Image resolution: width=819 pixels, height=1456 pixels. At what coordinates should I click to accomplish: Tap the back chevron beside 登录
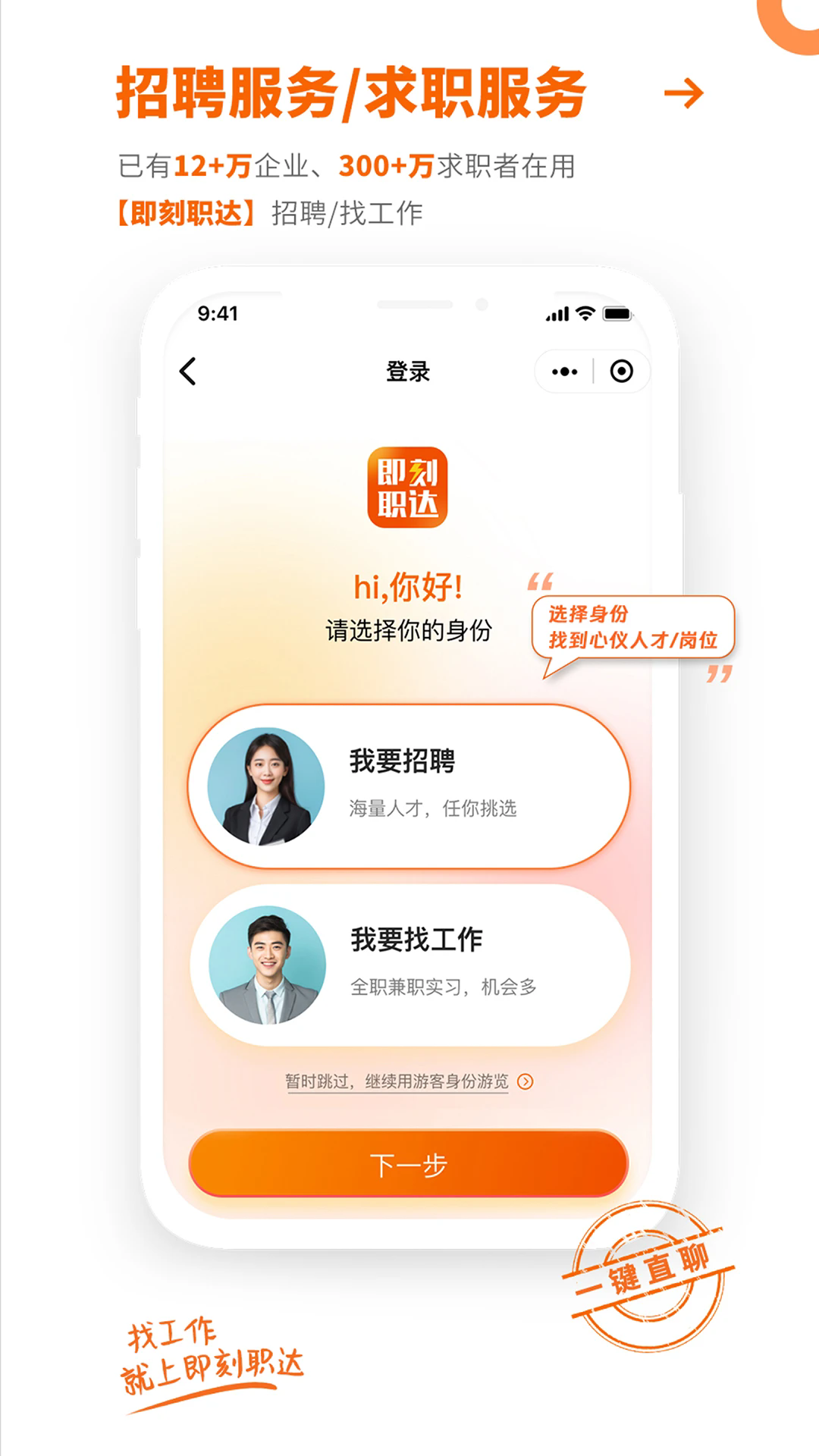(187, 371)
